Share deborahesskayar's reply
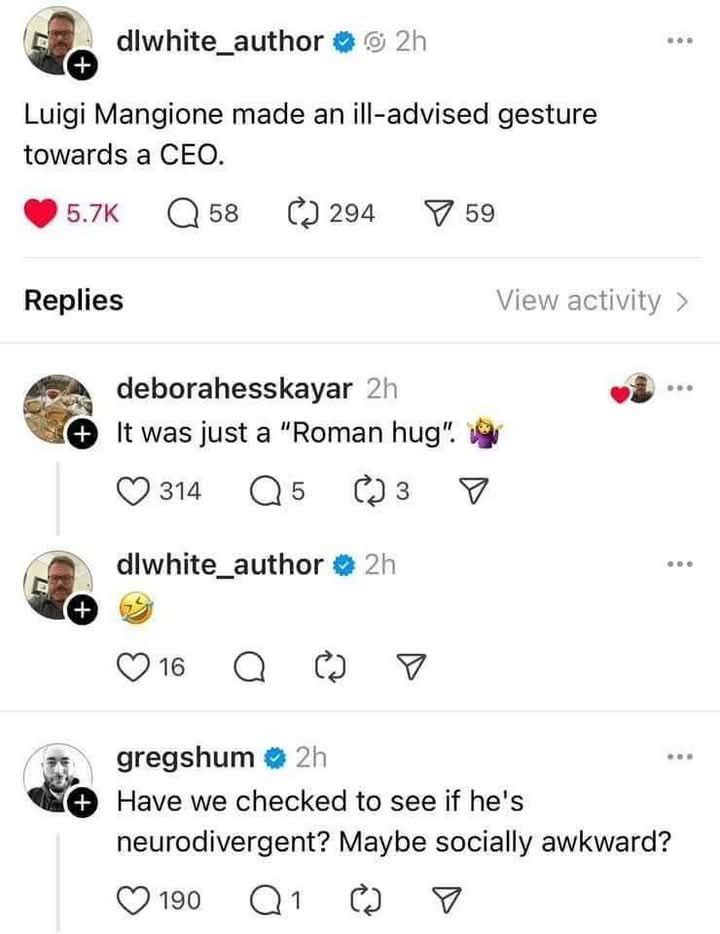 tap(474, 491)
